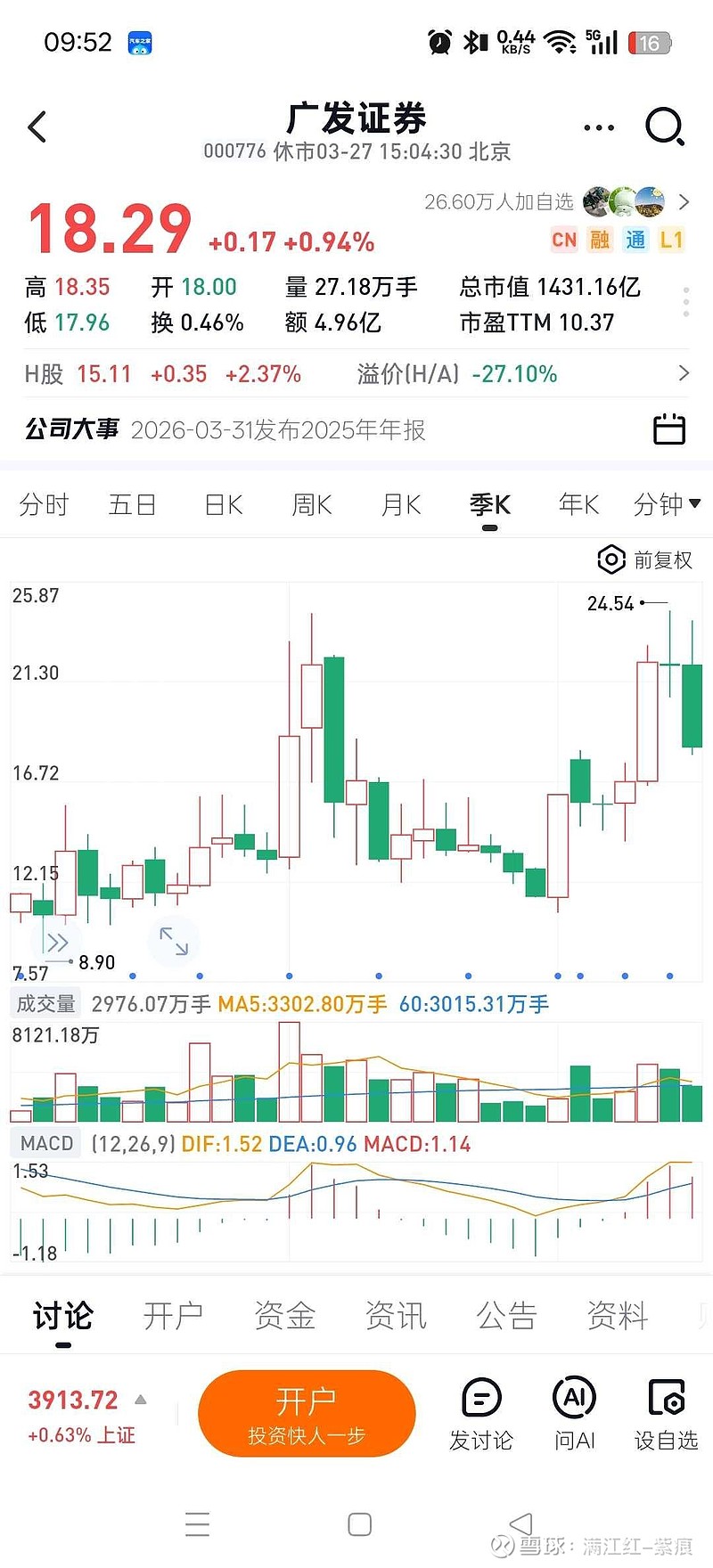Switch chart to 分时 view
This screenshot has height=1568, width=713.
(44, 505)
